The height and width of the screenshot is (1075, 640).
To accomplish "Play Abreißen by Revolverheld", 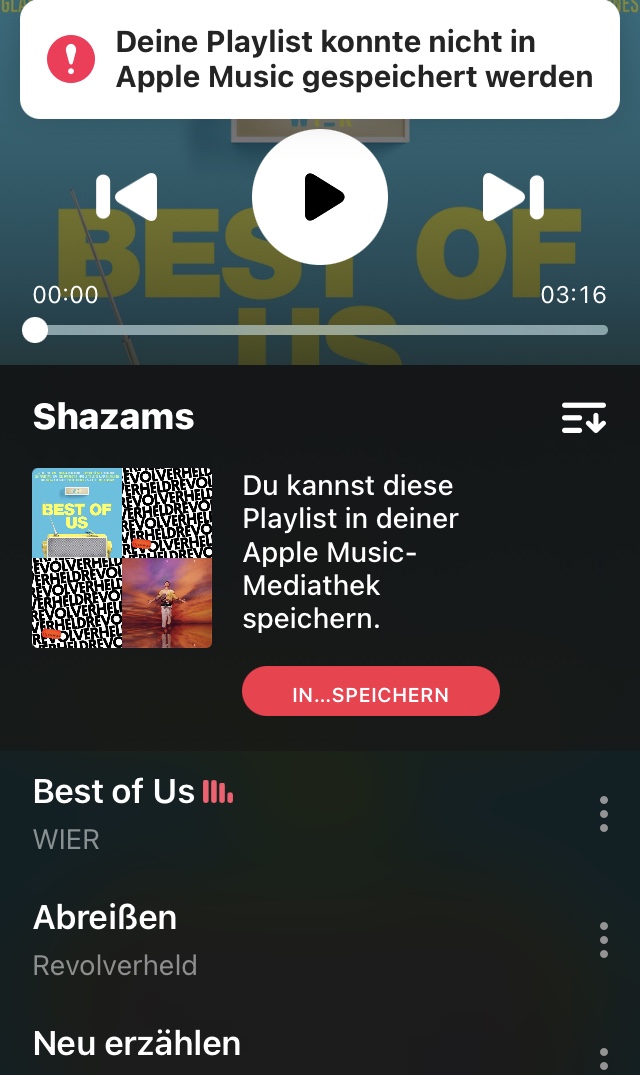I will coord(301,940).
